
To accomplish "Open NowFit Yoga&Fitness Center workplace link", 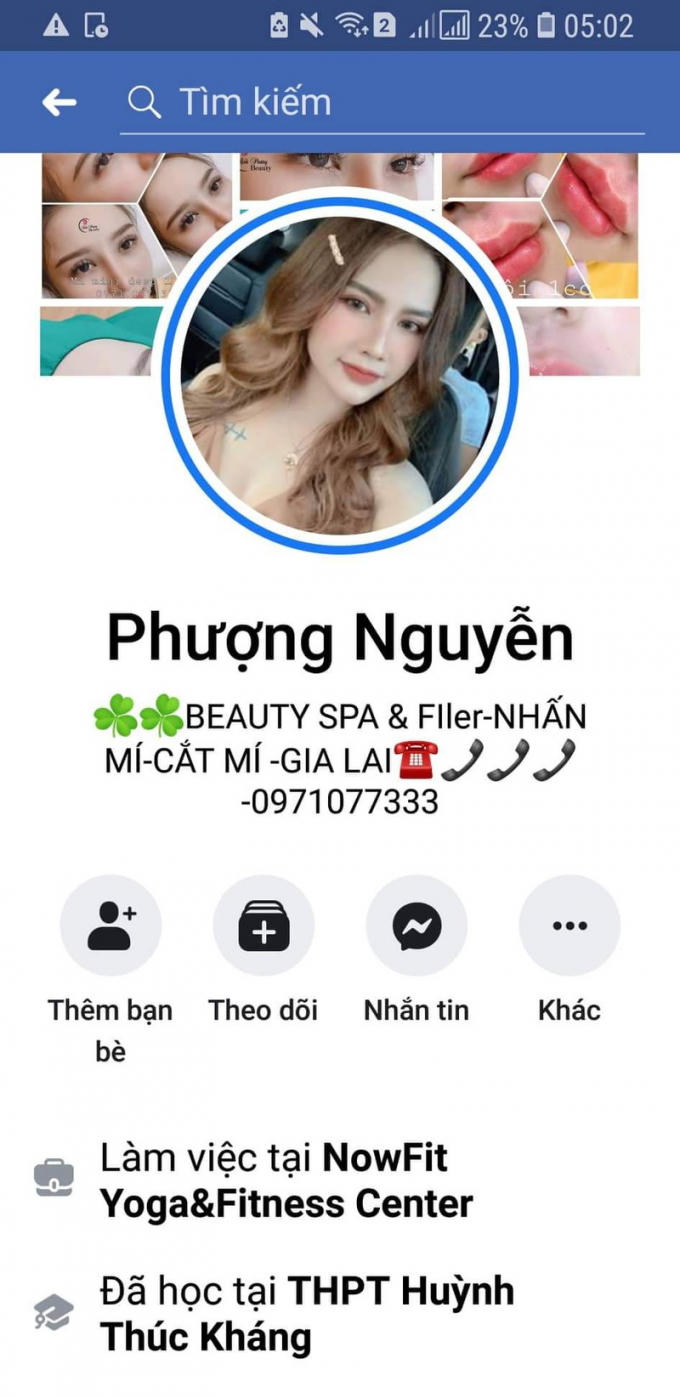I will [x=285, y=1181].
